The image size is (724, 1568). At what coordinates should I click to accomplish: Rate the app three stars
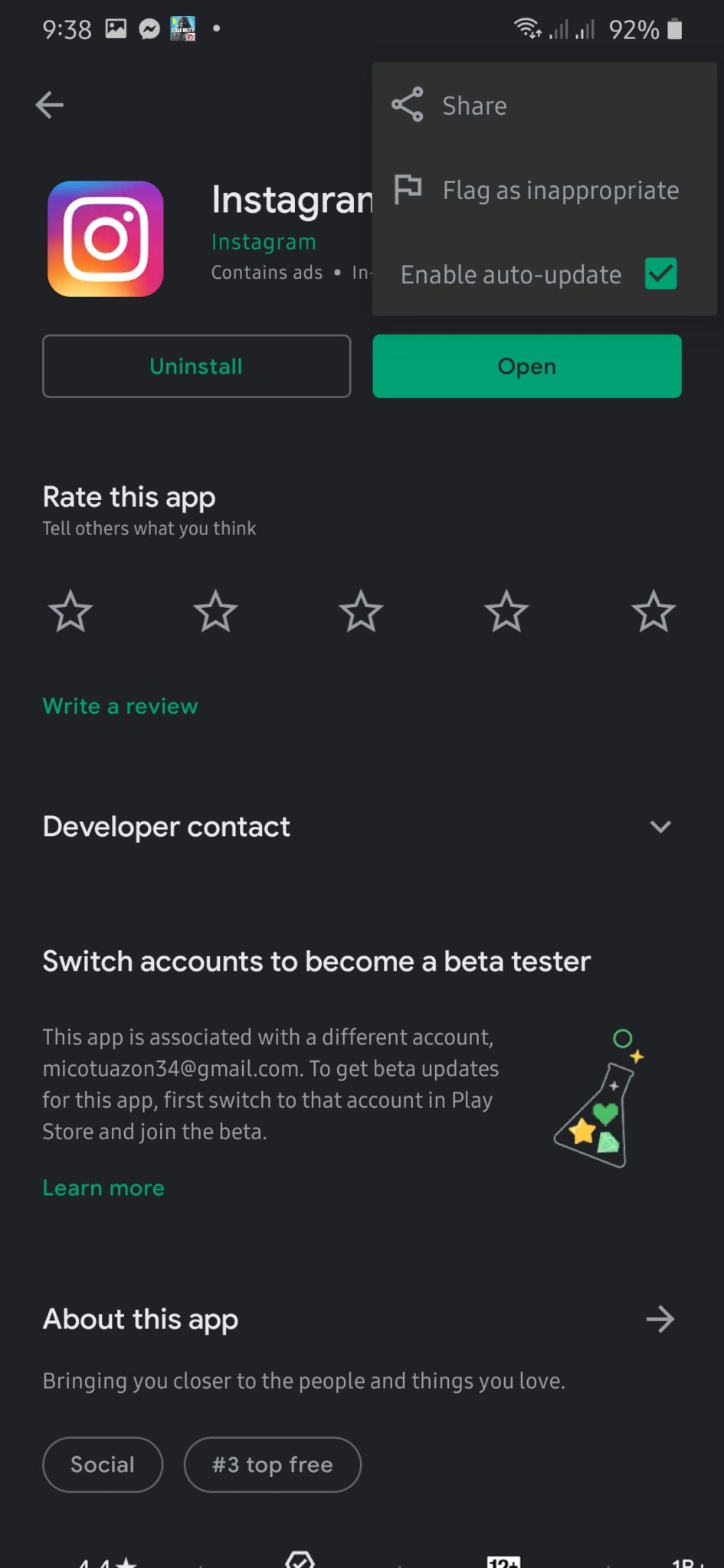361,611
